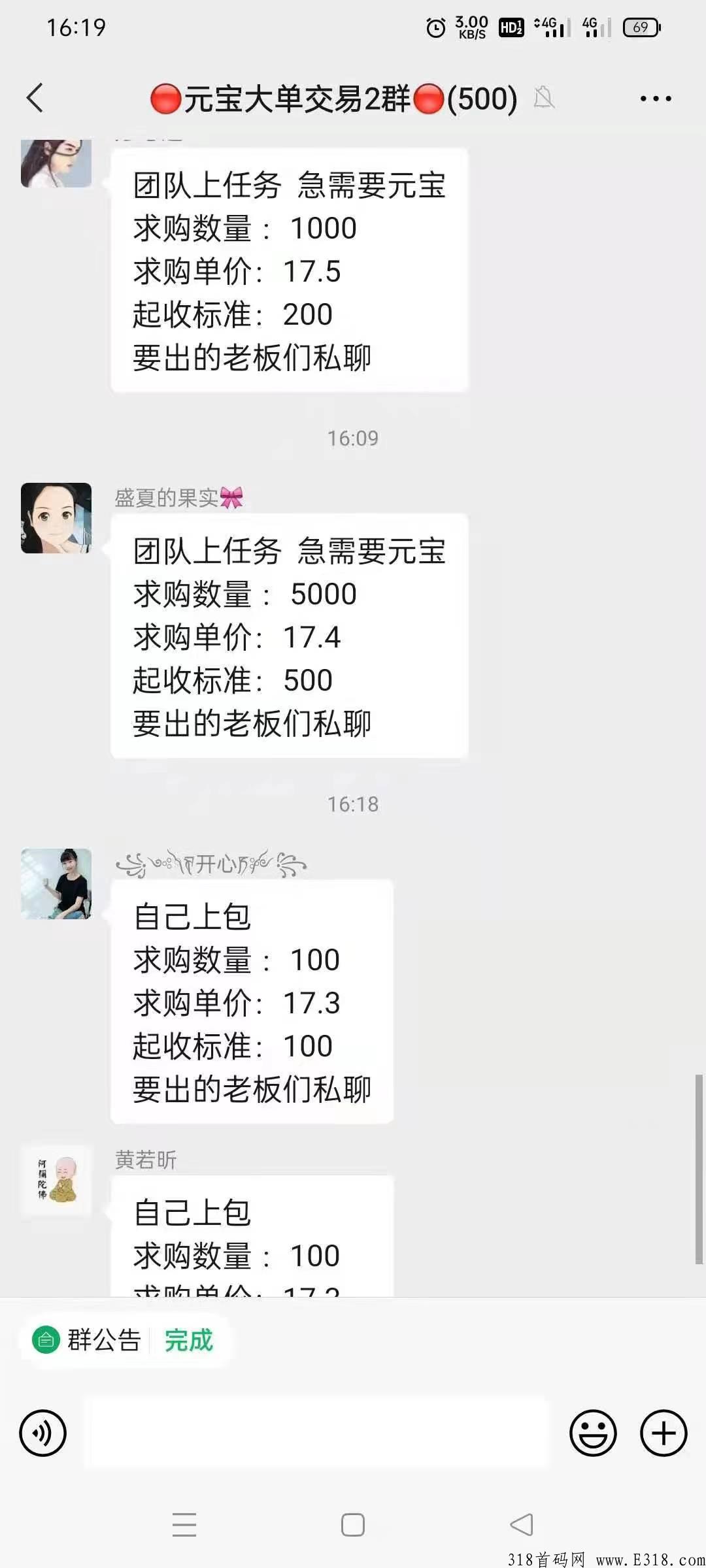Go back from the group chat
Viewport: 706px width, 1568px height.
35,99
